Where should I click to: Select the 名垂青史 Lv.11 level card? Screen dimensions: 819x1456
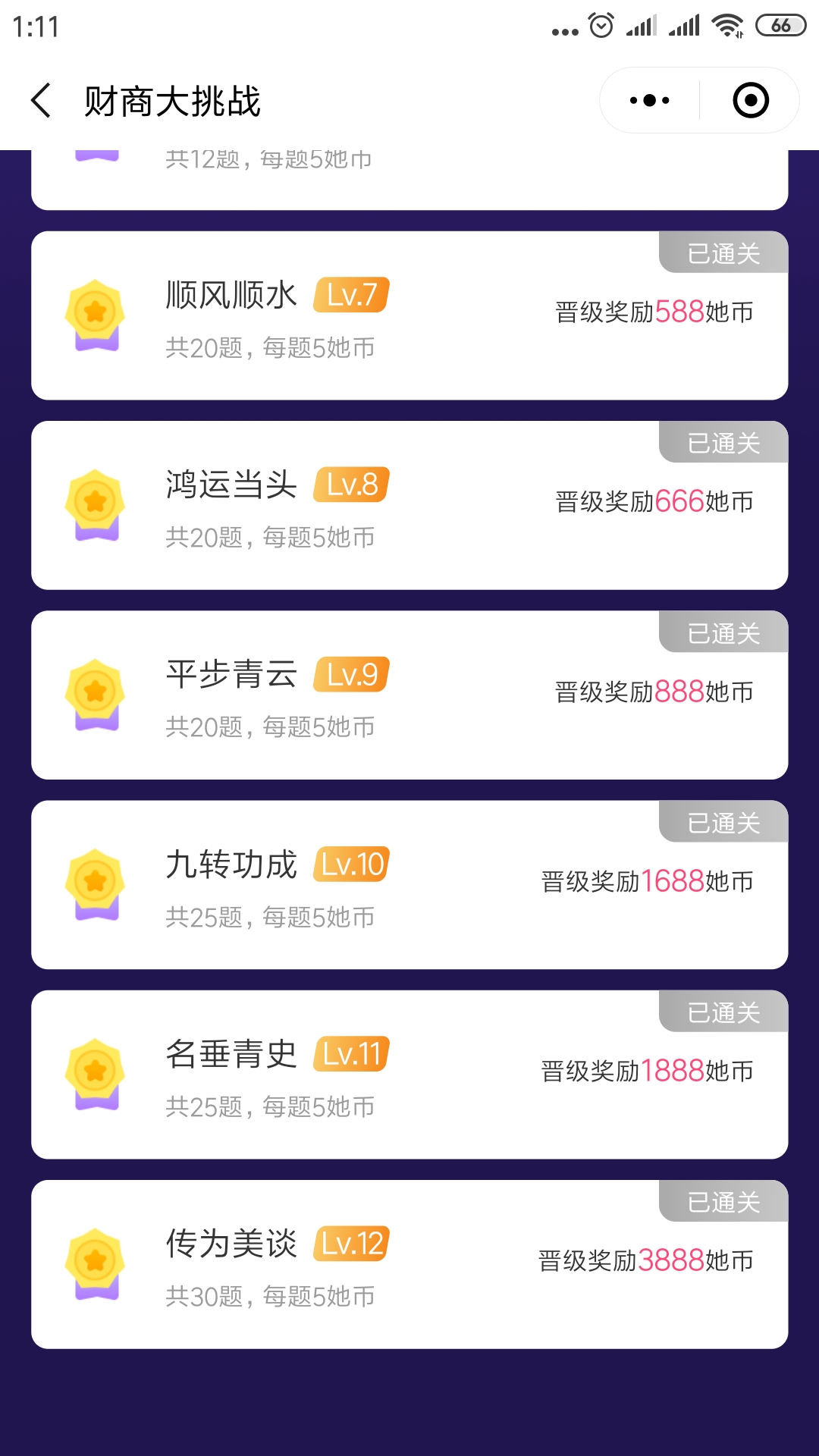(409, 1075)
